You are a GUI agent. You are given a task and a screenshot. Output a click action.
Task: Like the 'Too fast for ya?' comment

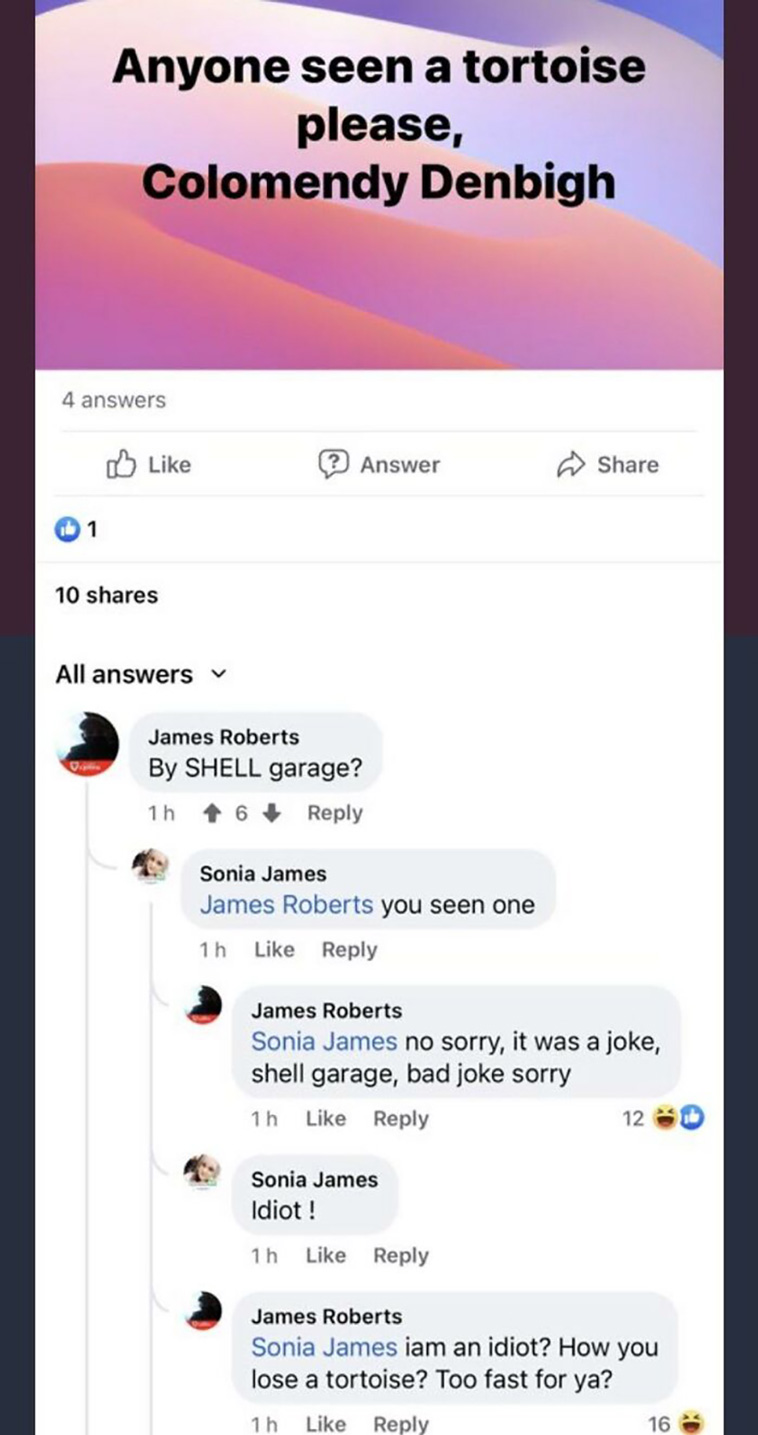[325, 1423]
